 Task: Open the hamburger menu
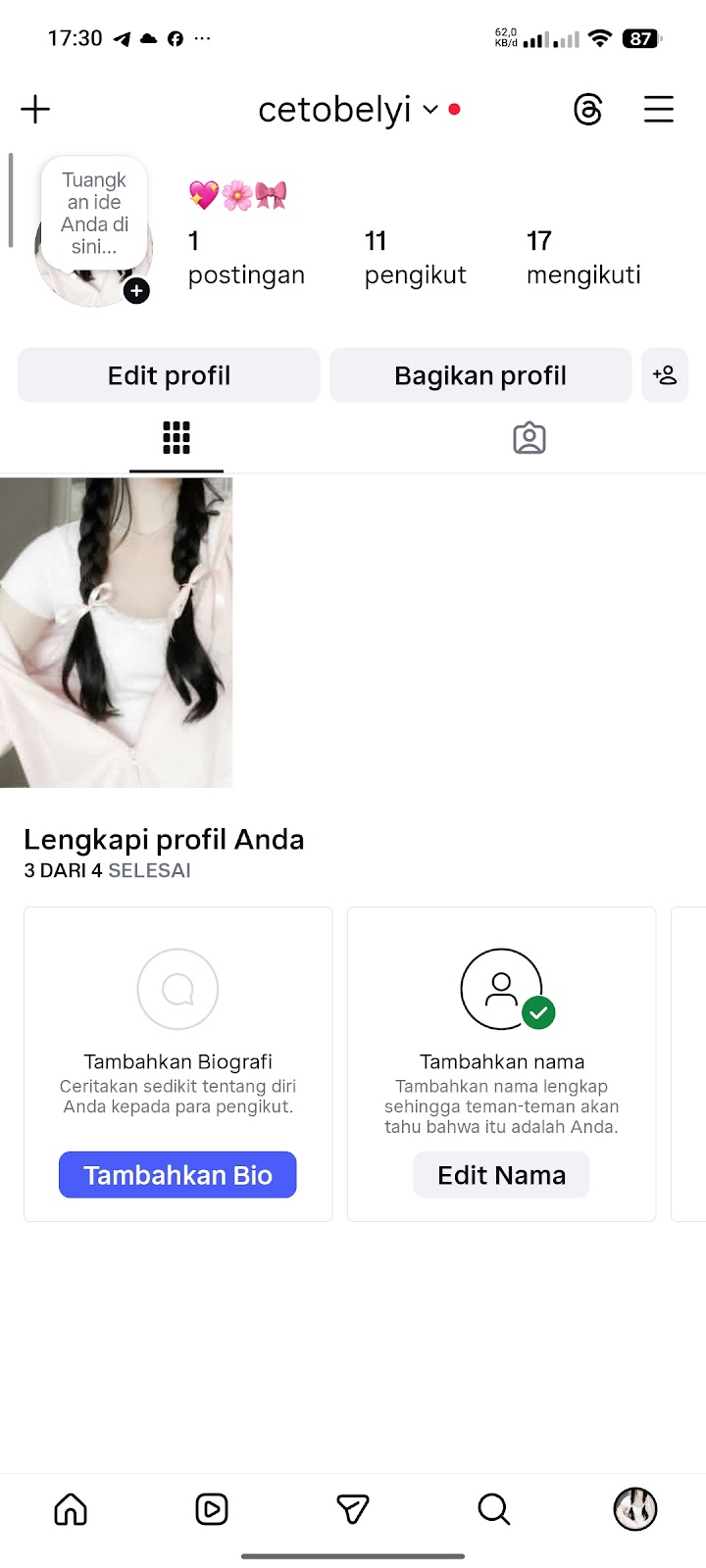[x=659, y=109]
